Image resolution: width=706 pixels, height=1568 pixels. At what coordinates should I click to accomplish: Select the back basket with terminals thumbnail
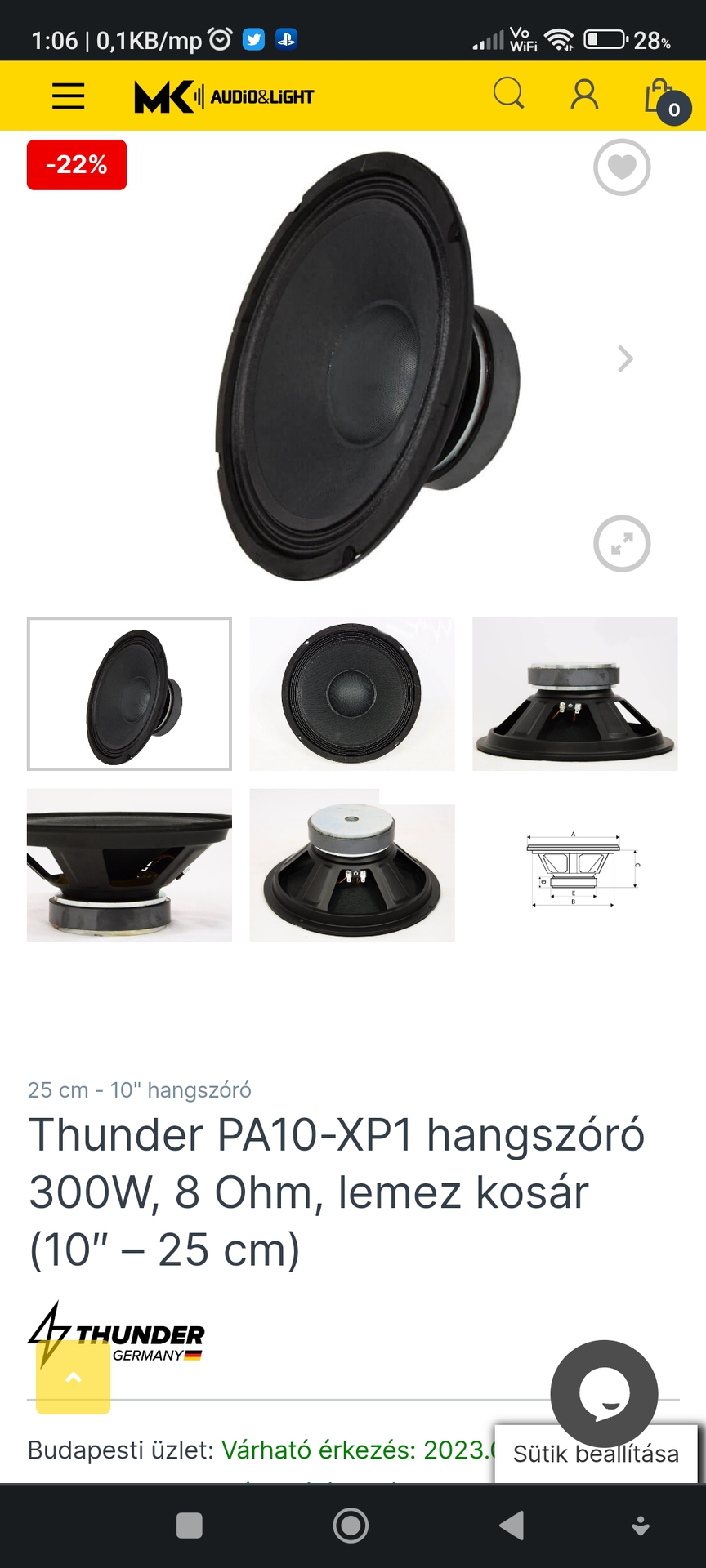[x=352, y=865]
